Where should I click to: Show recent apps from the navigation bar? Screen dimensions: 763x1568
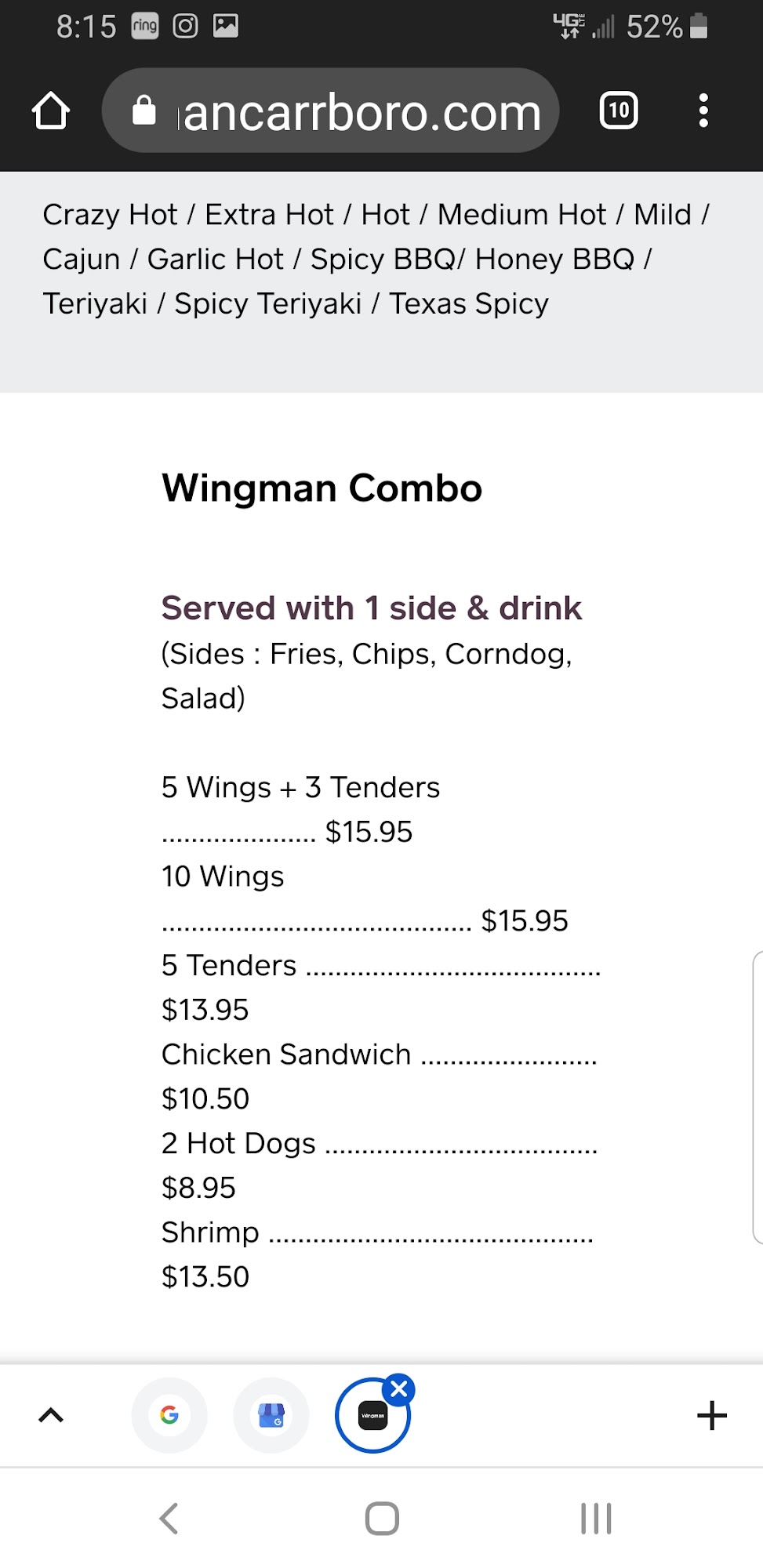click(596, 1519)
